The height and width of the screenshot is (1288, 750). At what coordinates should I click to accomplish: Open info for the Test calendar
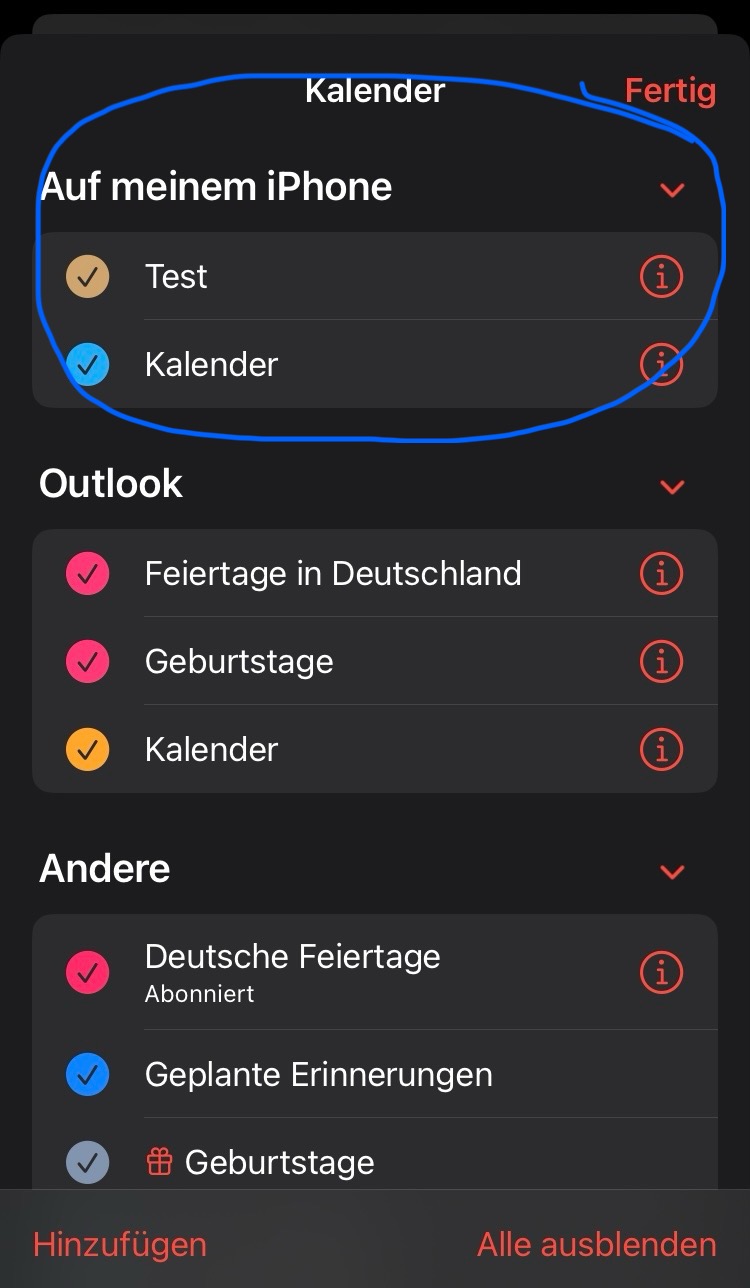(661, 277)
